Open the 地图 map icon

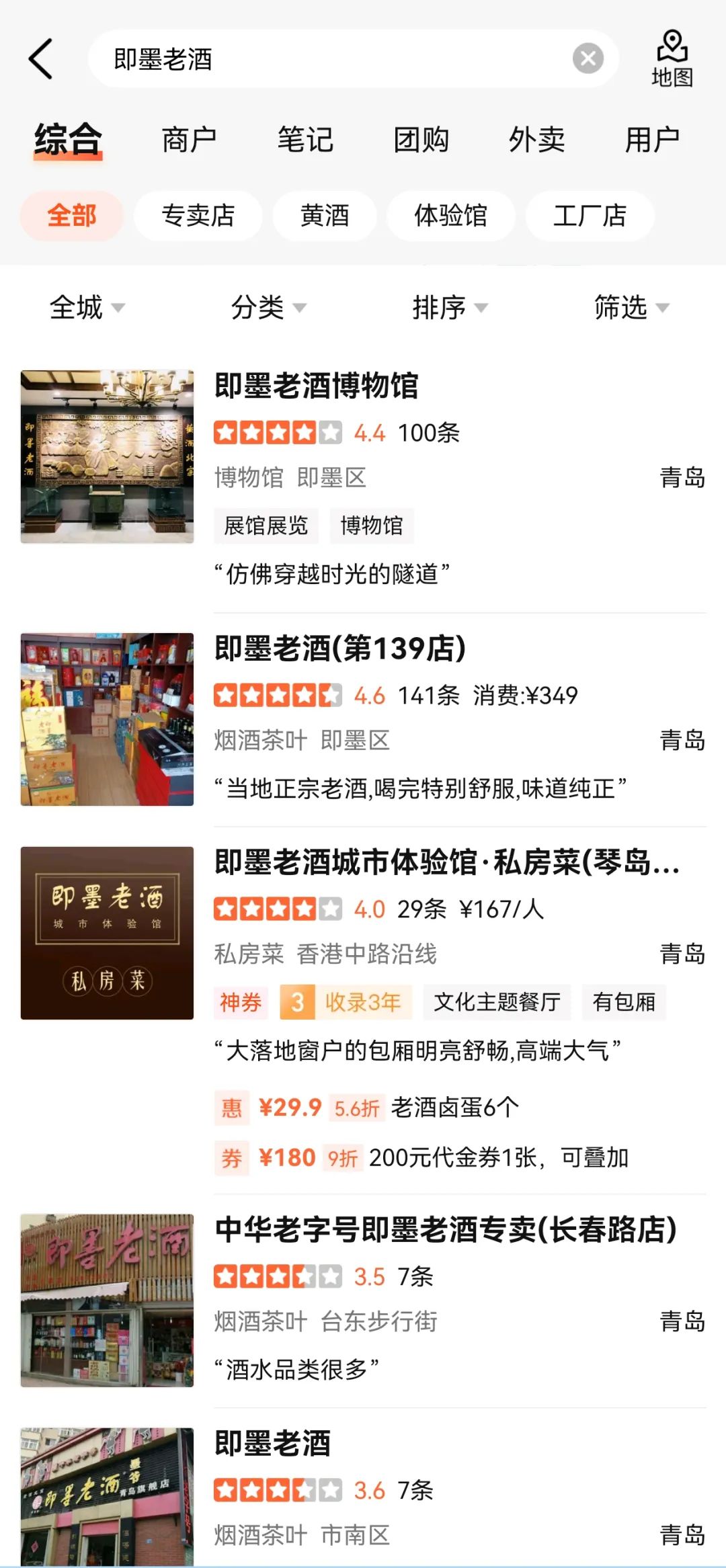click(x=674, y=60)
